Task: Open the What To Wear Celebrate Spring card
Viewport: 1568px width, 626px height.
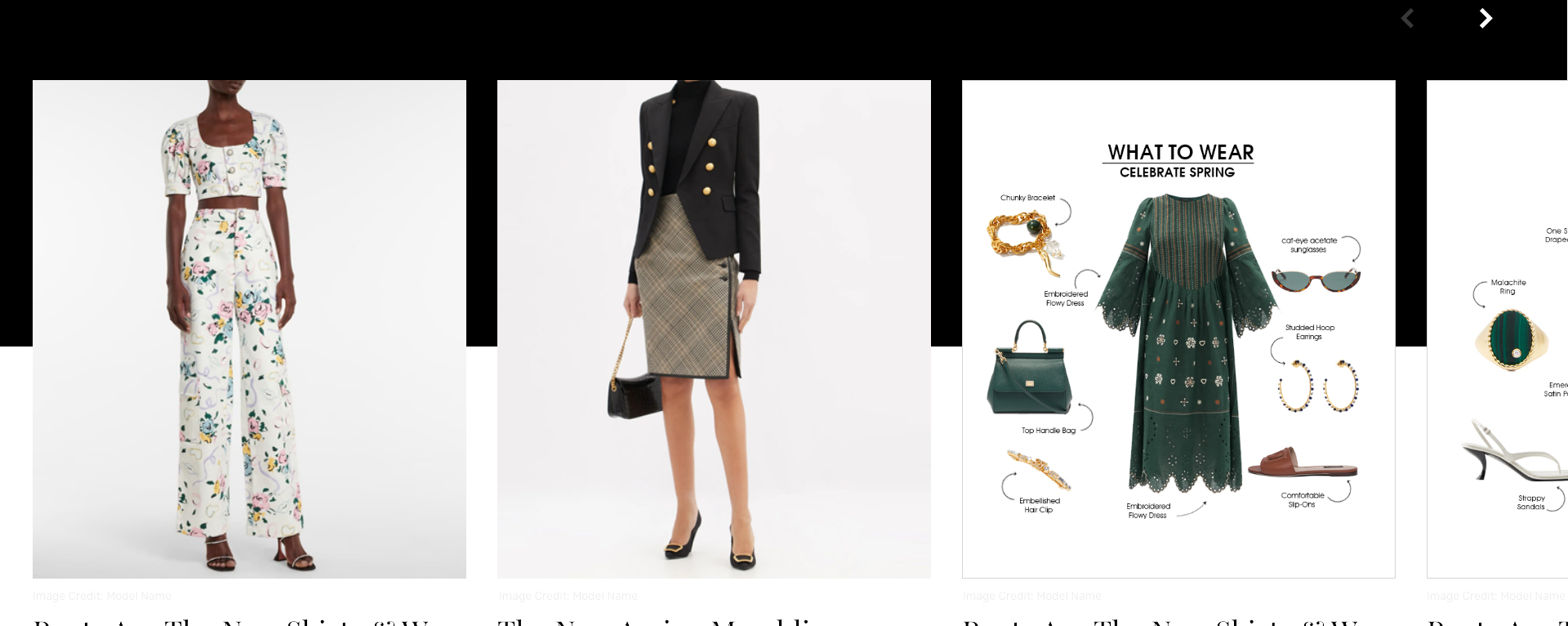Action: pyautogui.click(x=1178, y=329)
